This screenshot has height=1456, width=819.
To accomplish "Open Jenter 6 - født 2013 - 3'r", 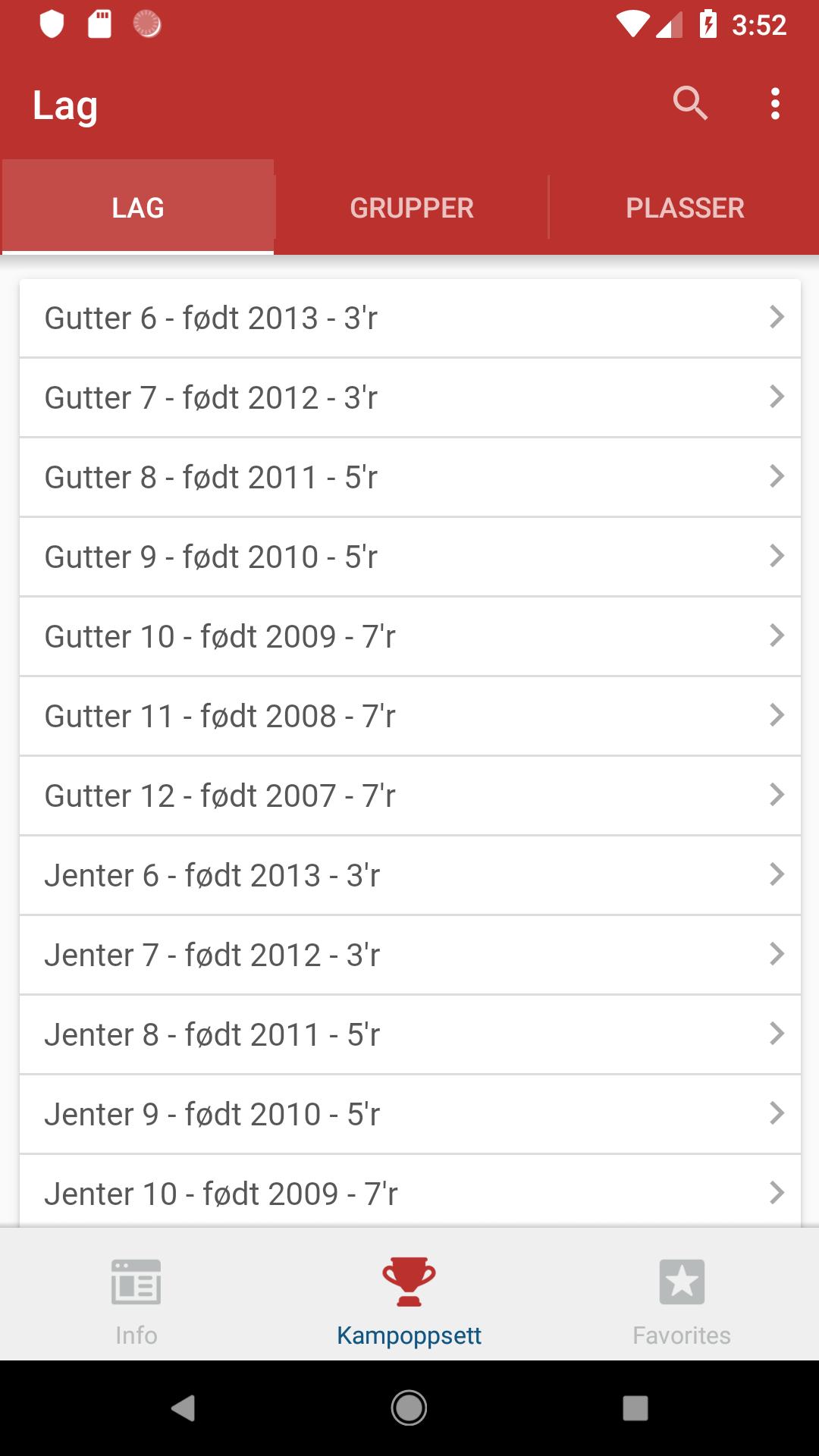I will (409, 875).
